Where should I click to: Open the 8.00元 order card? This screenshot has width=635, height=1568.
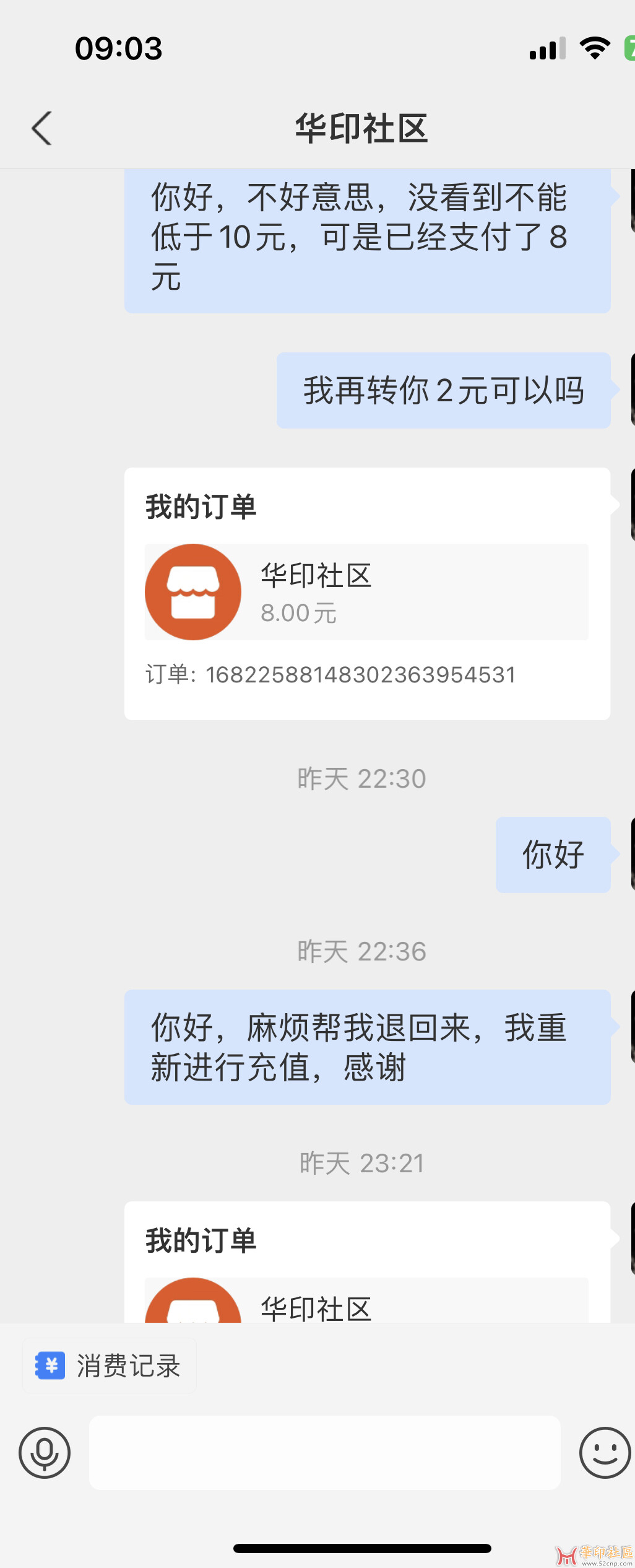(366, 593)
